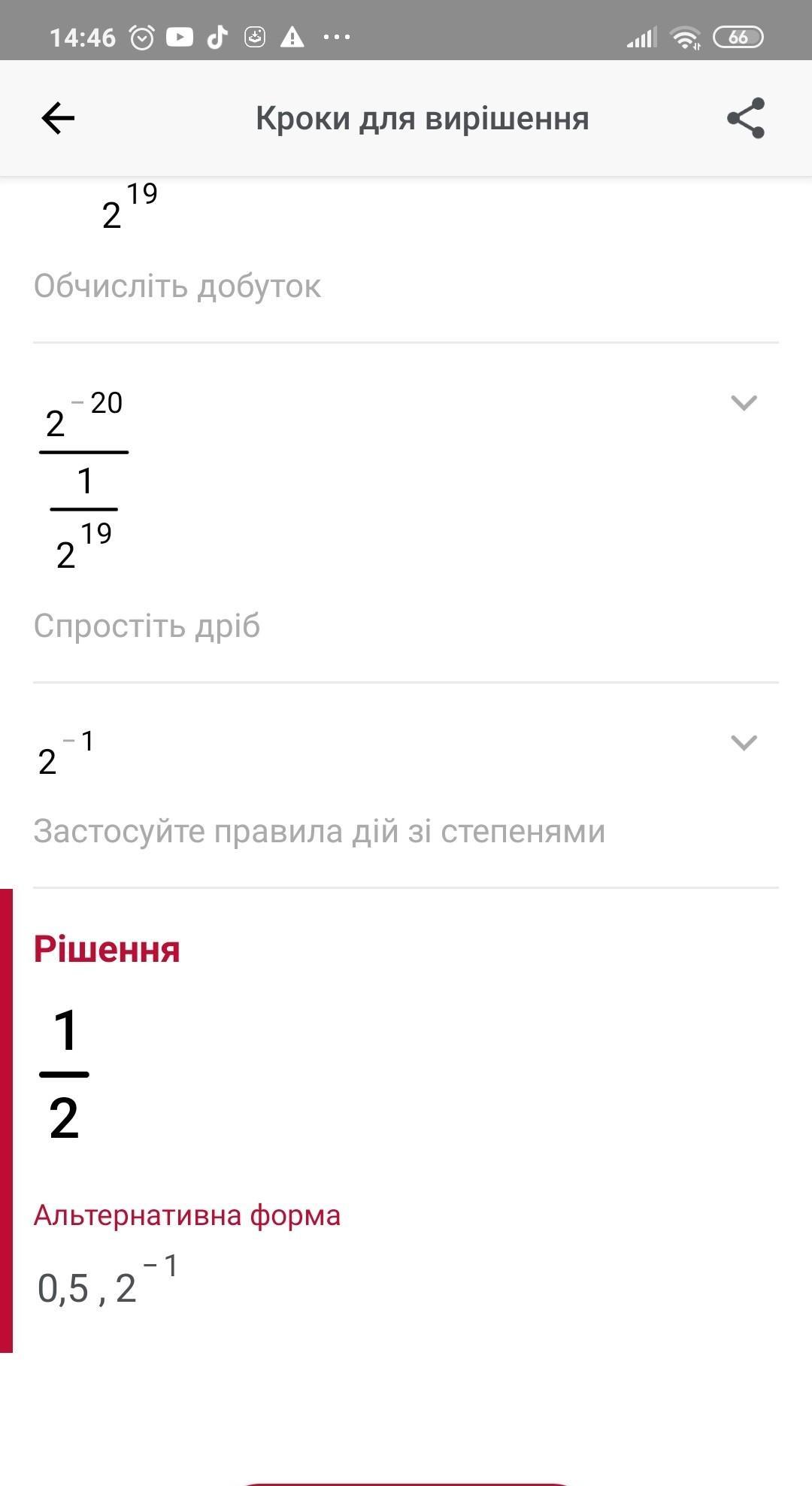Expand the 'Застосуйте правила дій зі степенями' step
This screenshot has width=812, height=1486.
click(x=744, y=743)
